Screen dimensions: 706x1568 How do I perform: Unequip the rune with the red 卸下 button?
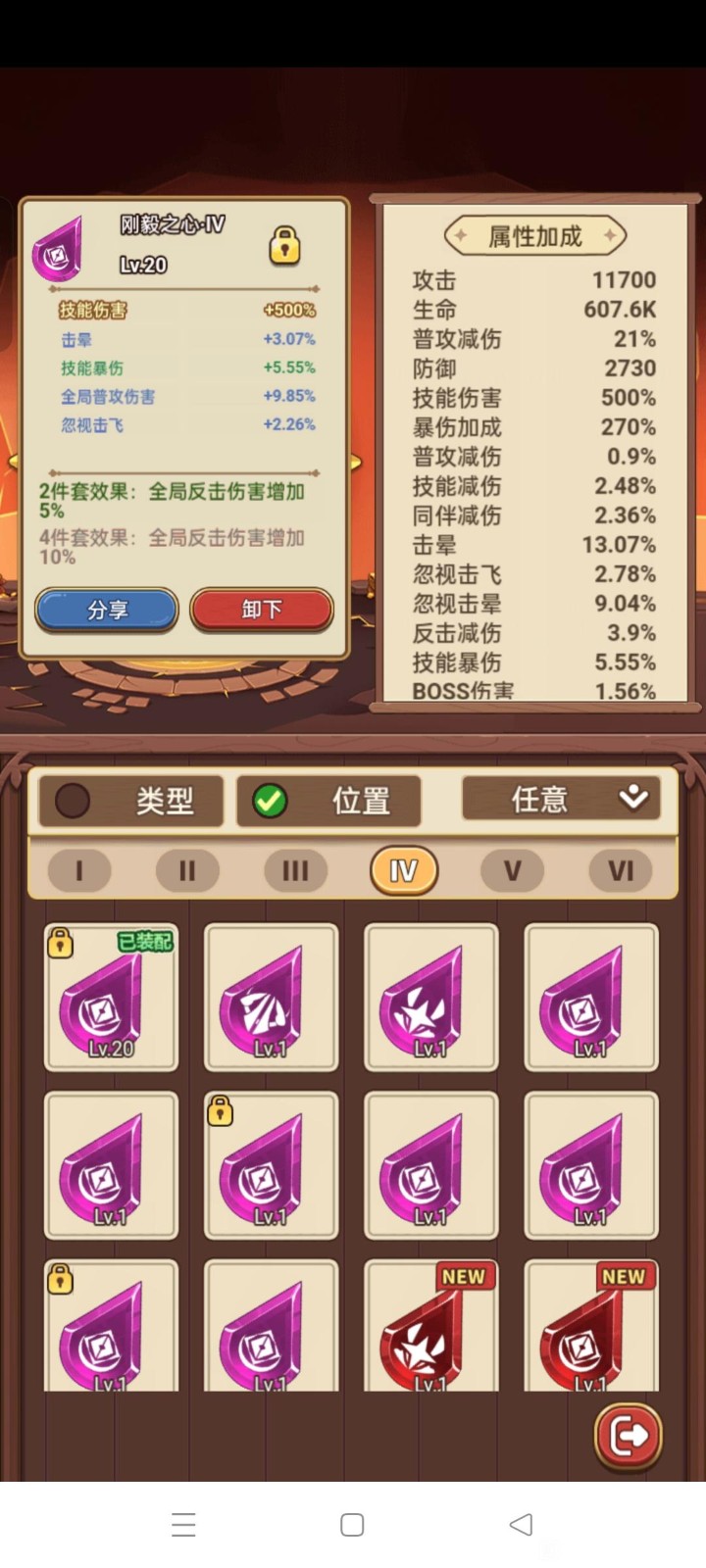262,610
